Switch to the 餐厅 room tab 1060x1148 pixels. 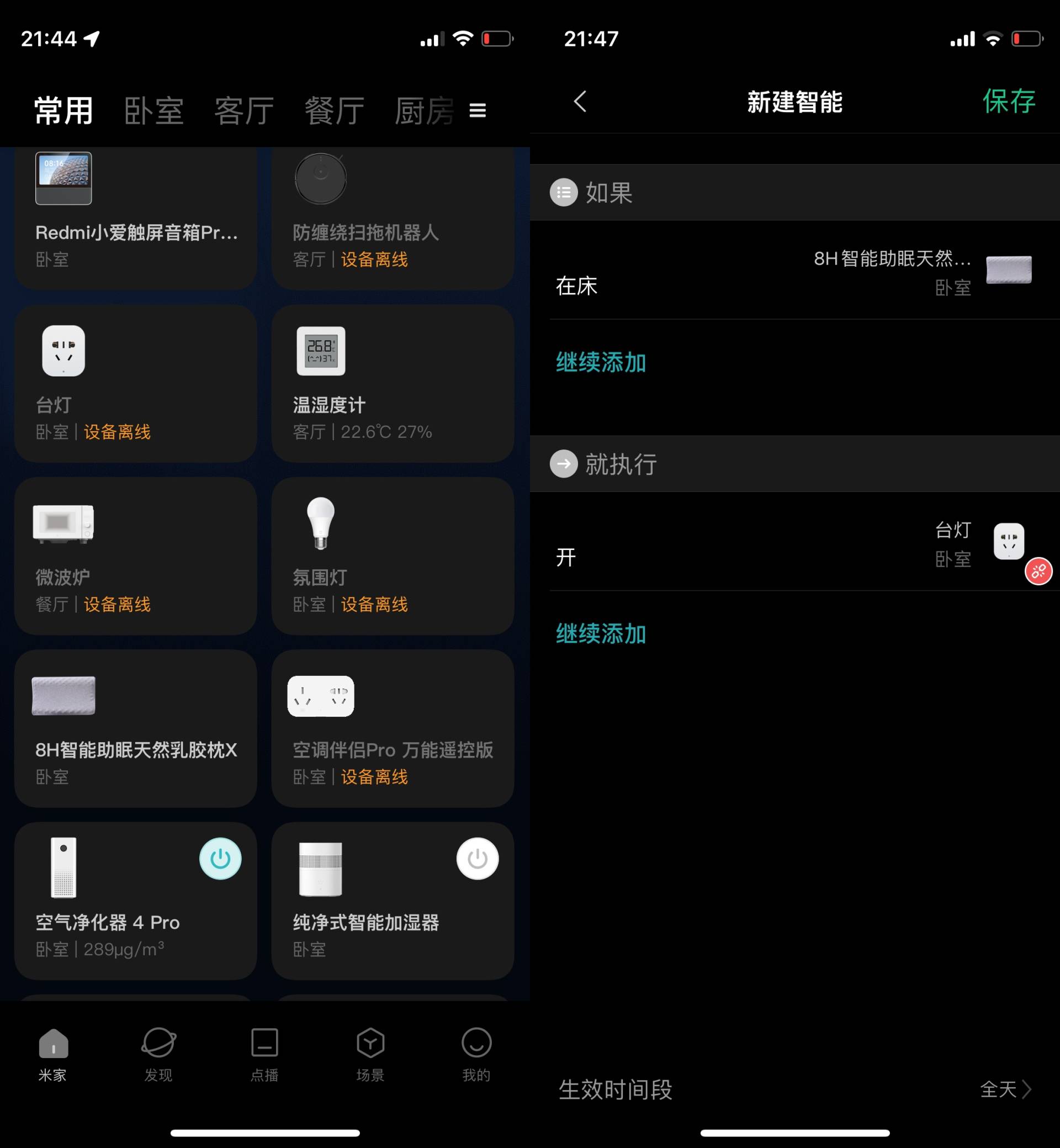click(334, 110)
